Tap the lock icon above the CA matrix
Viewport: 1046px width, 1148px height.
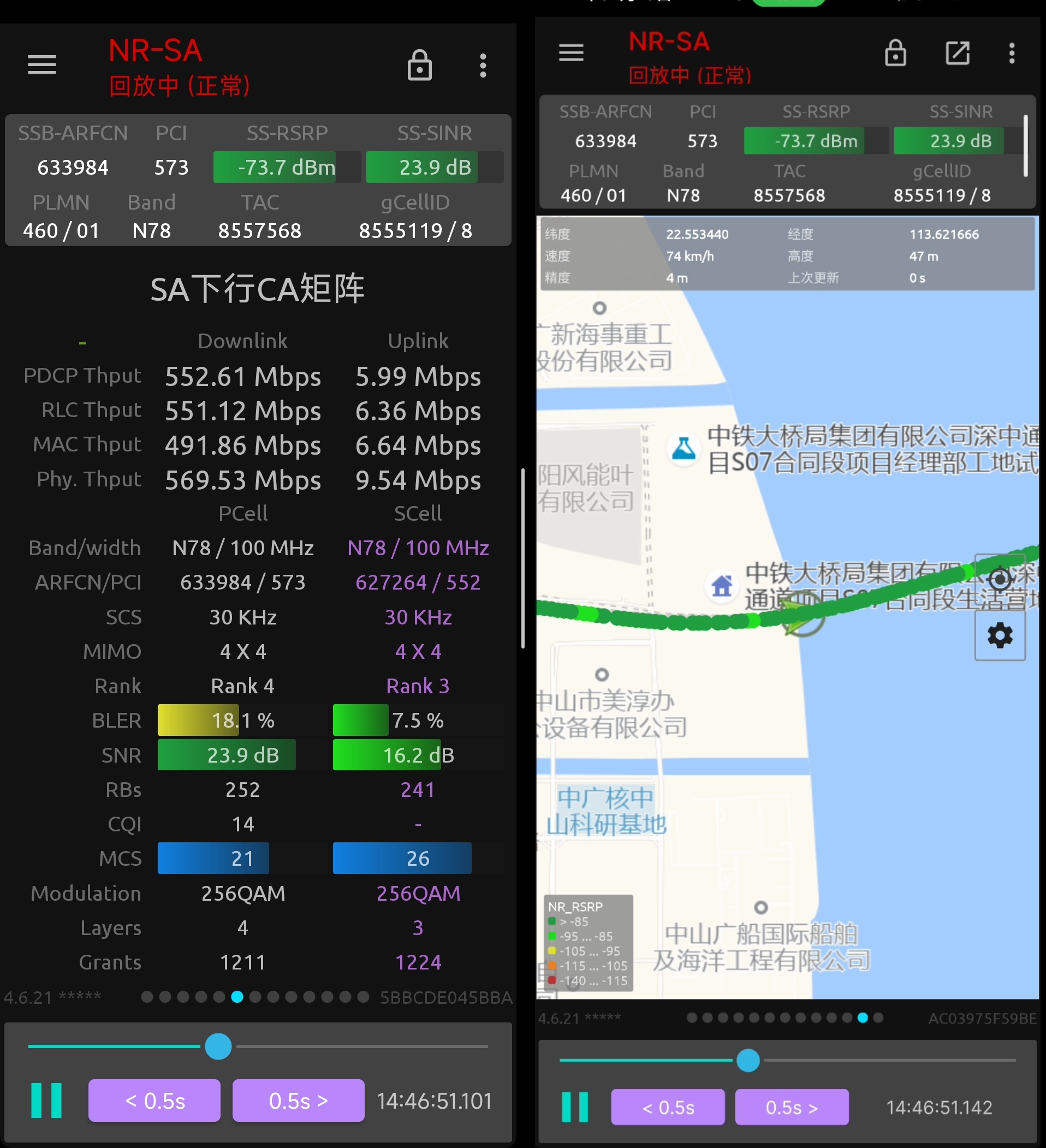click(420, 65)
